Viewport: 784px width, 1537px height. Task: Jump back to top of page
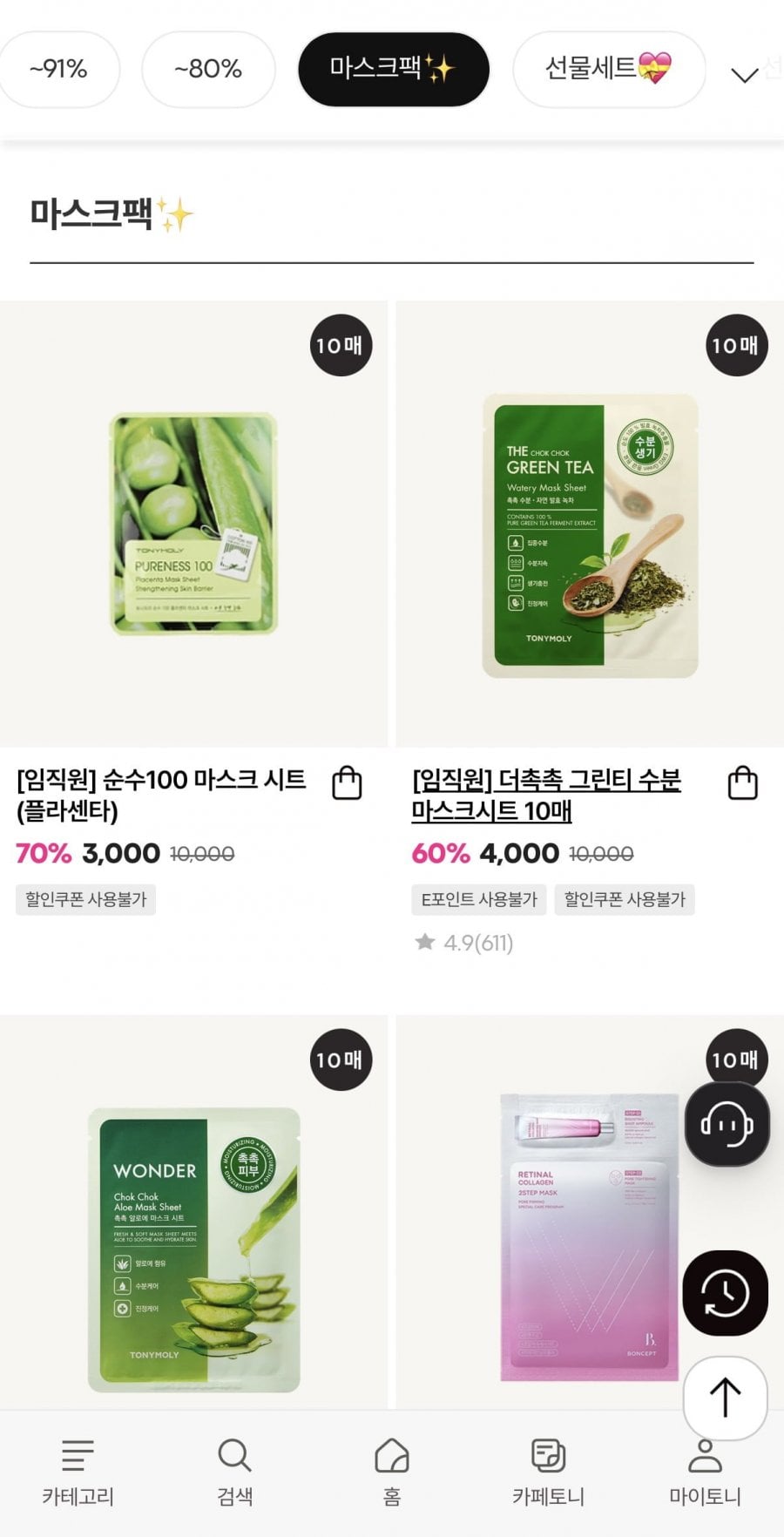point(725,1398)
